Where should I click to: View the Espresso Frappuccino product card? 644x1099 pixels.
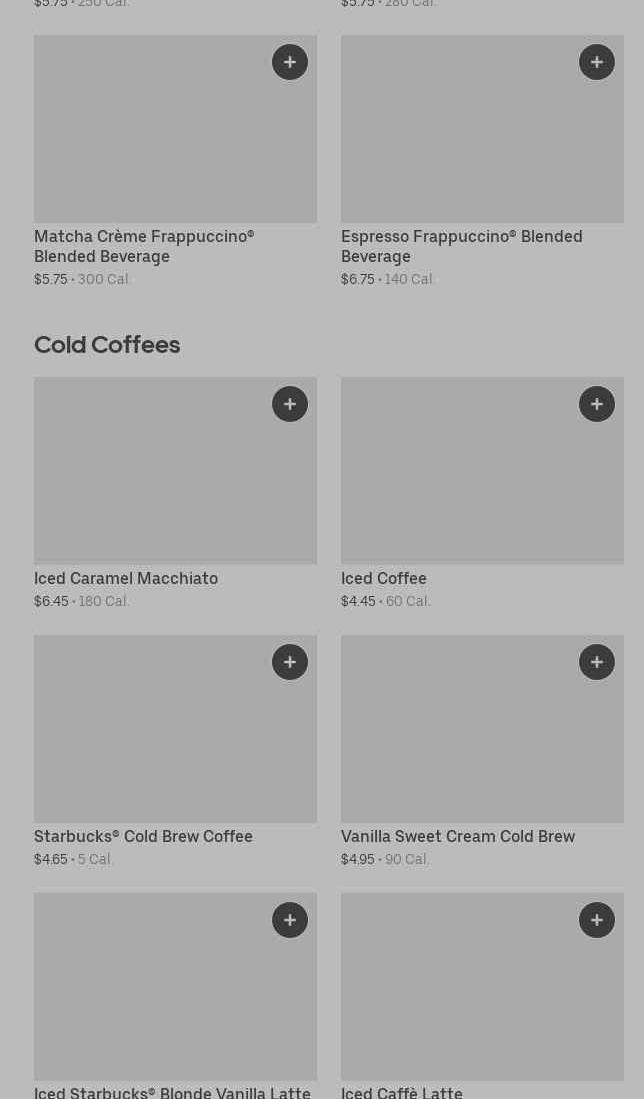tap(482, 162)
